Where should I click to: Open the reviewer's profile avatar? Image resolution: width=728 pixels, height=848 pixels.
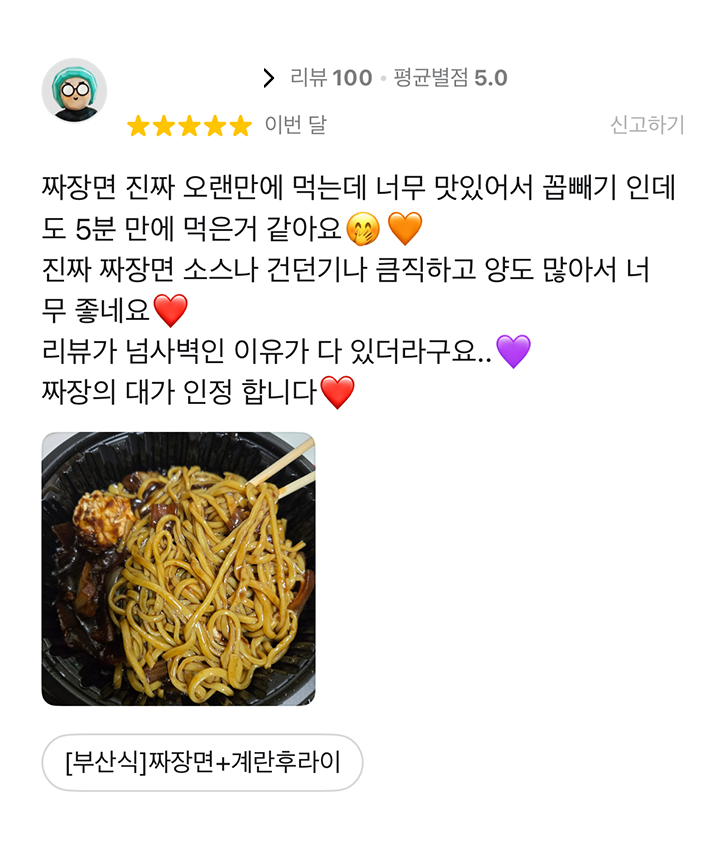[74, 91]
